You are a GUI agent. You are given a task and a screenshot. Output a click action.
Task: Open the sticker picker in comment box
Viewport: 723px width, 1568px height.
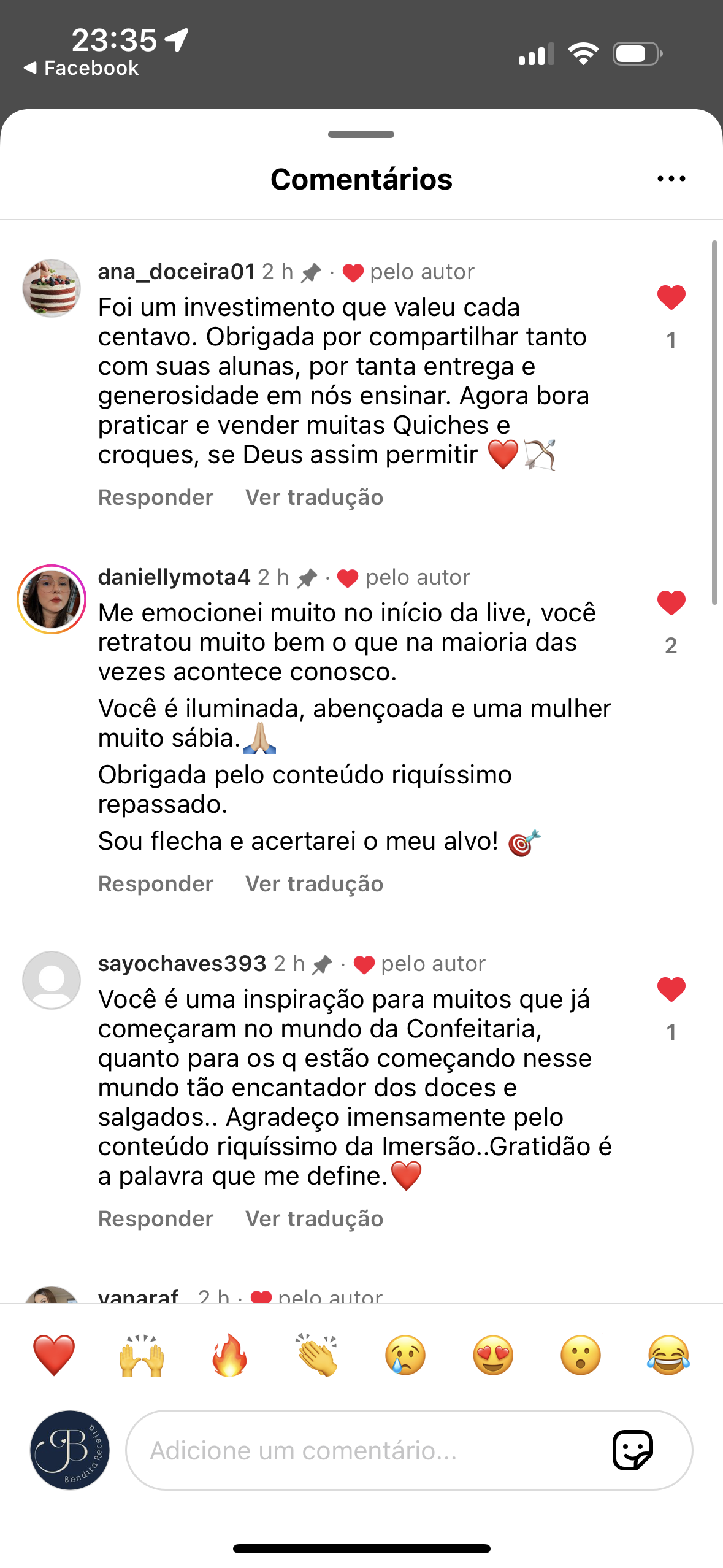click(x=633, y=1451)
